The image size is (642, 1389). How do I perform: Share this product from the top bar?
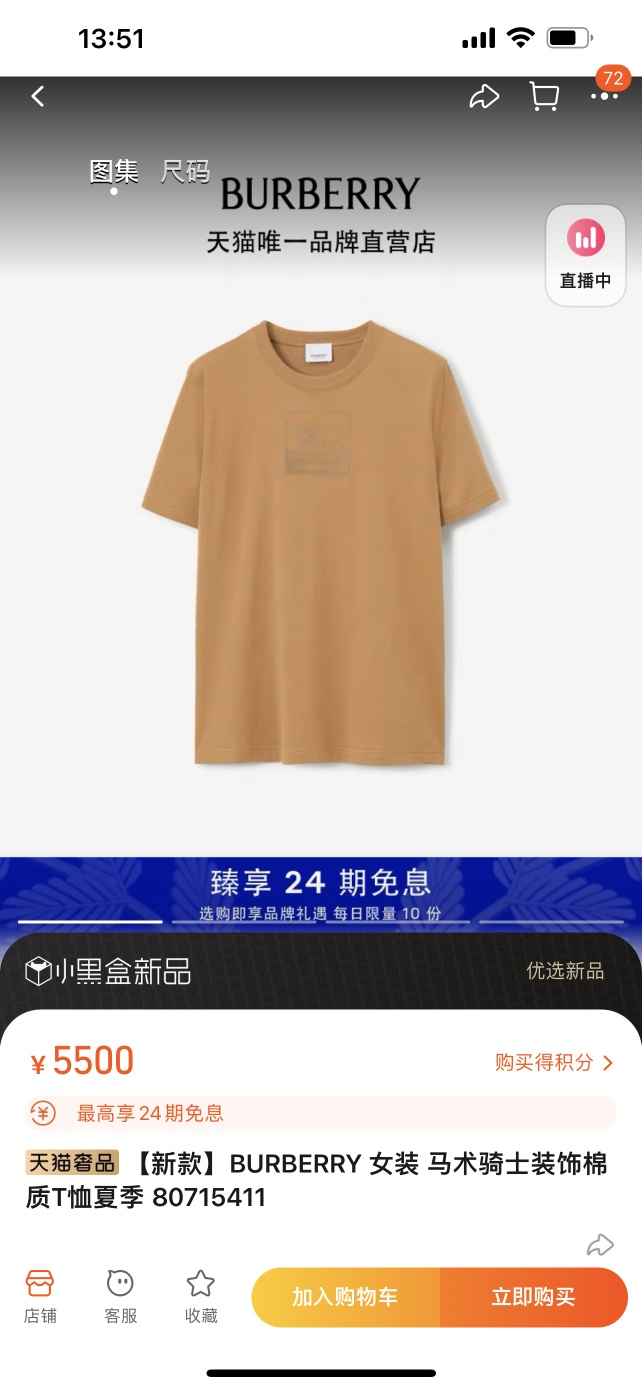coord(484,97)
